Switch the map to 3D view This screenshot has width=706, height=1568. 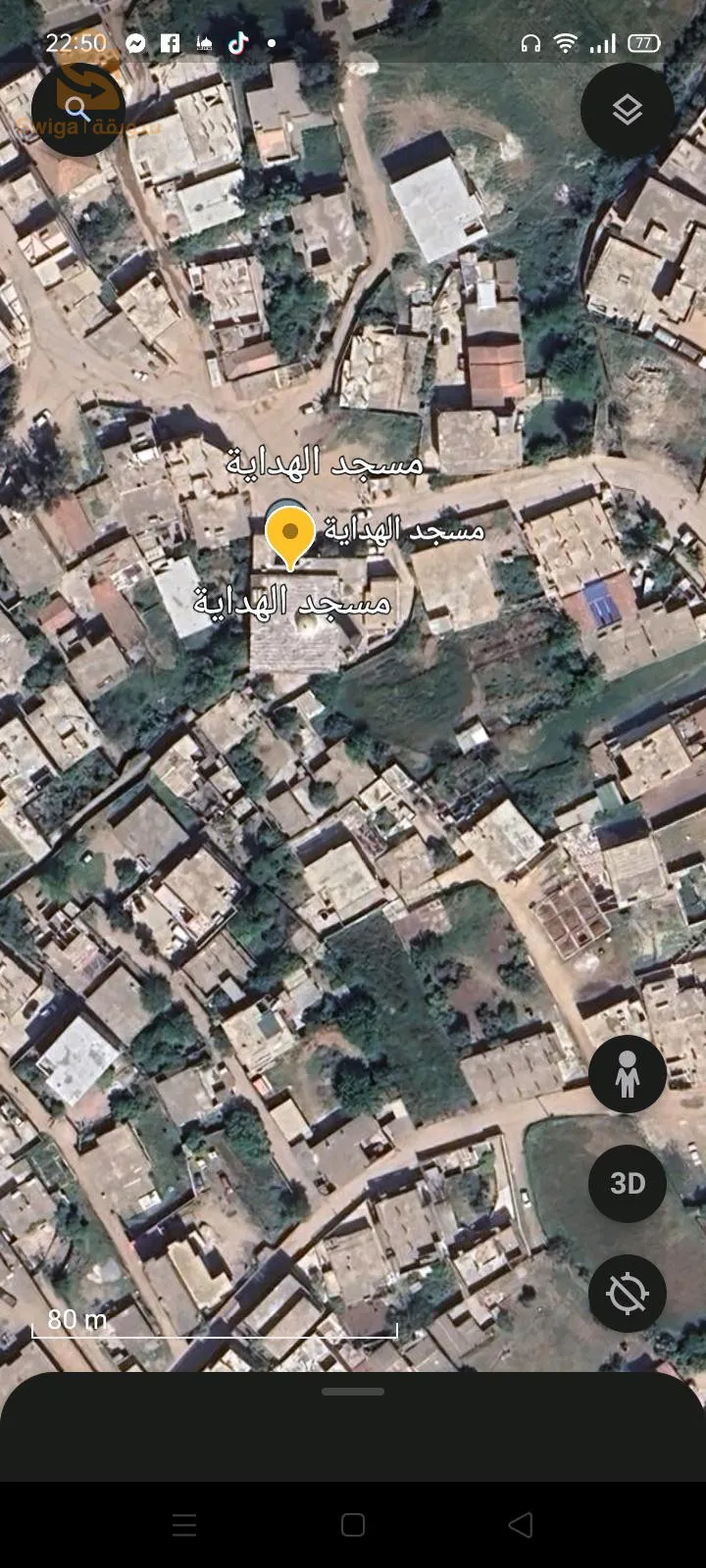coord(628,1184)
